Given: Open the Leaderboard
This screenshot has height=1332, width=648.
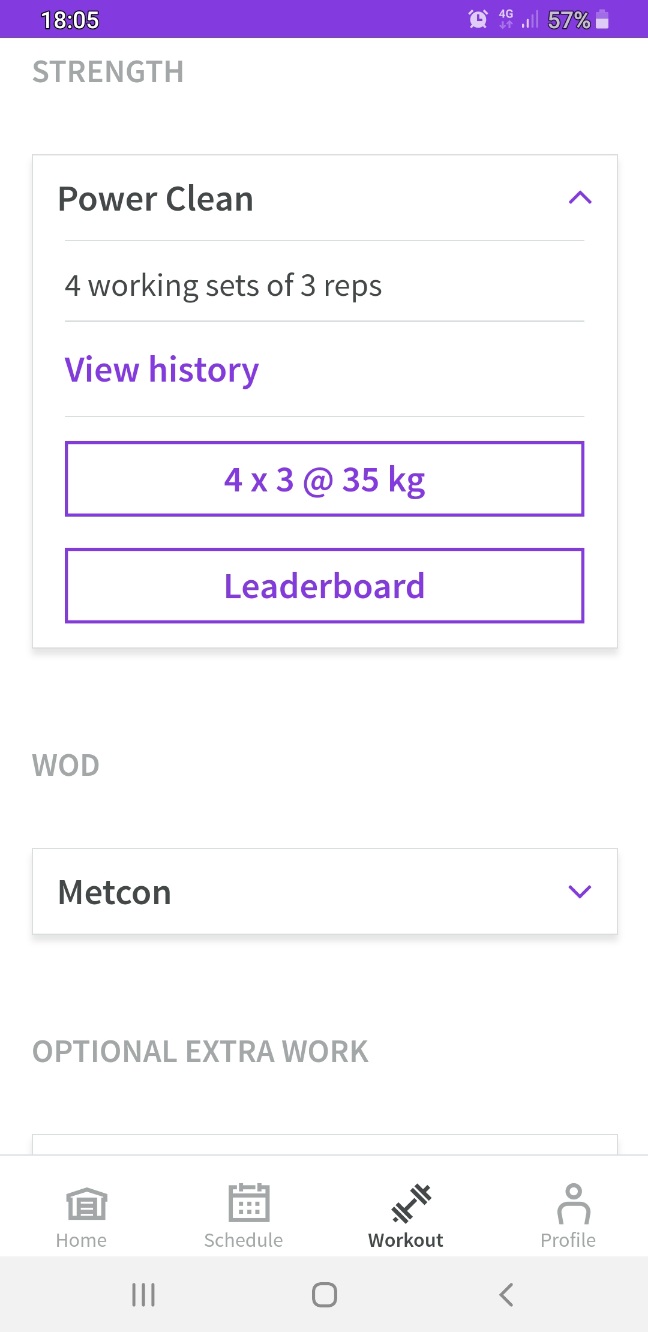Looking at the screenshot, I should click(x=324, y=586).
